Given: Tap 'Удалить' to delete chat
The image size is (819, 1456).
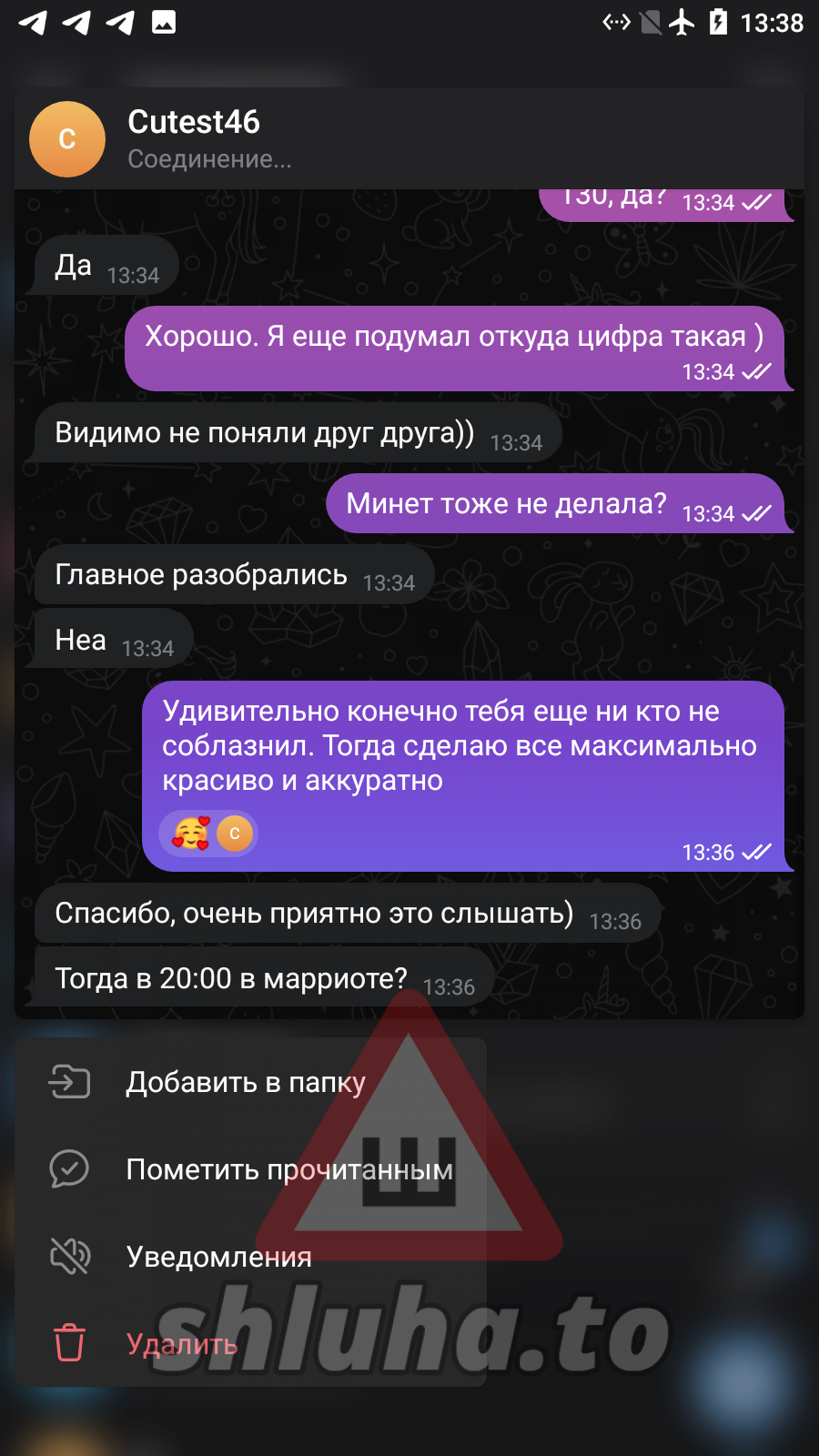Looking at the screenshot, I should pos(182,1344).
